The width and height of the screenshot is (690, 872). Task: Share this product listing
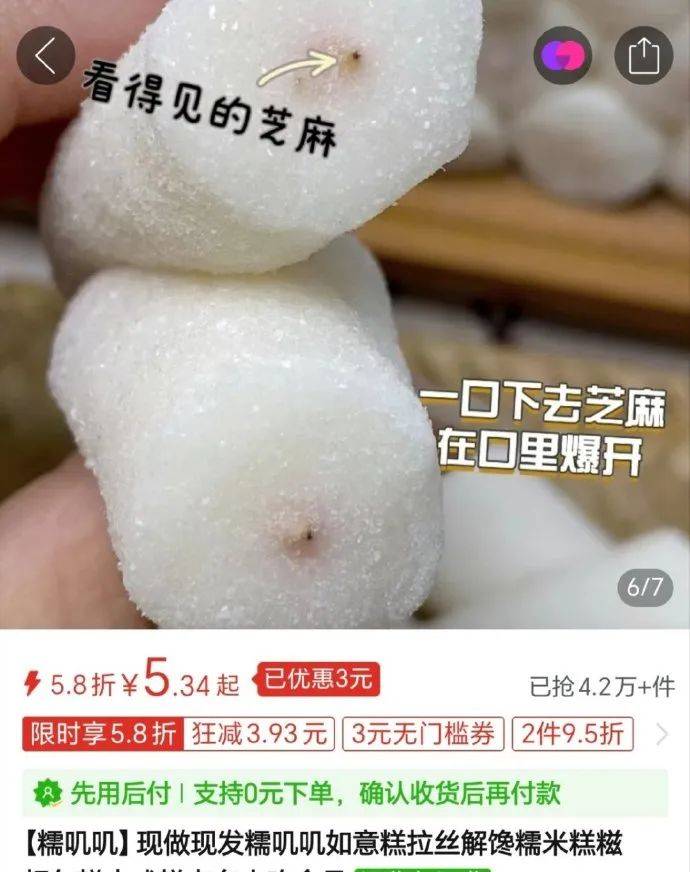tap(643, 55)
